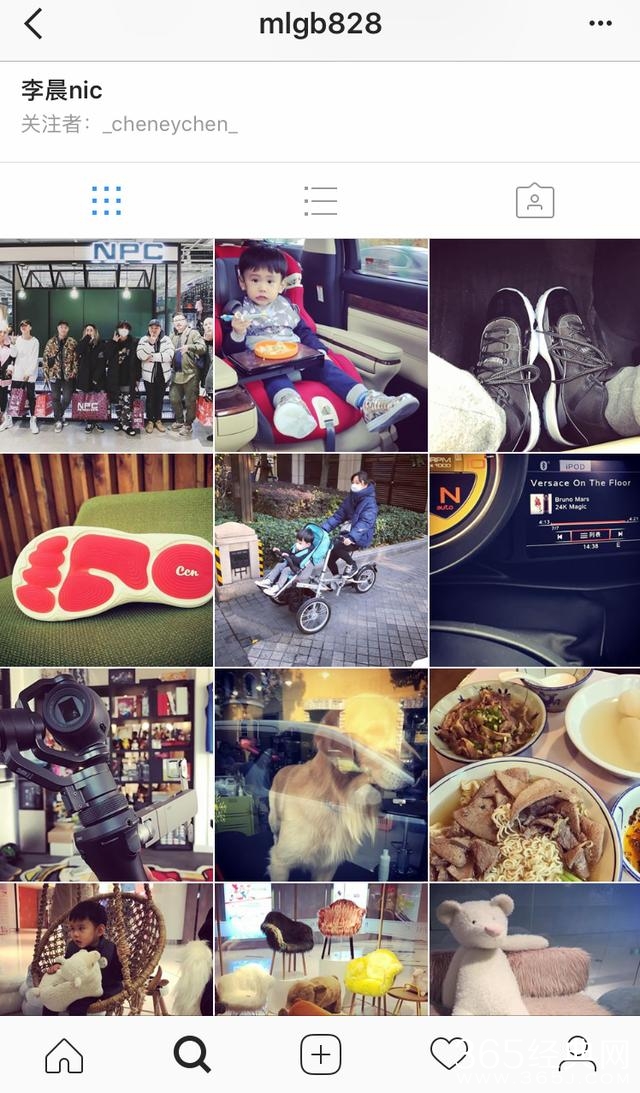Open _cheneychen_ follower profile link
Image resolution: width=640 pixels, height=1093 pixels.
click(x=170, y=125)
